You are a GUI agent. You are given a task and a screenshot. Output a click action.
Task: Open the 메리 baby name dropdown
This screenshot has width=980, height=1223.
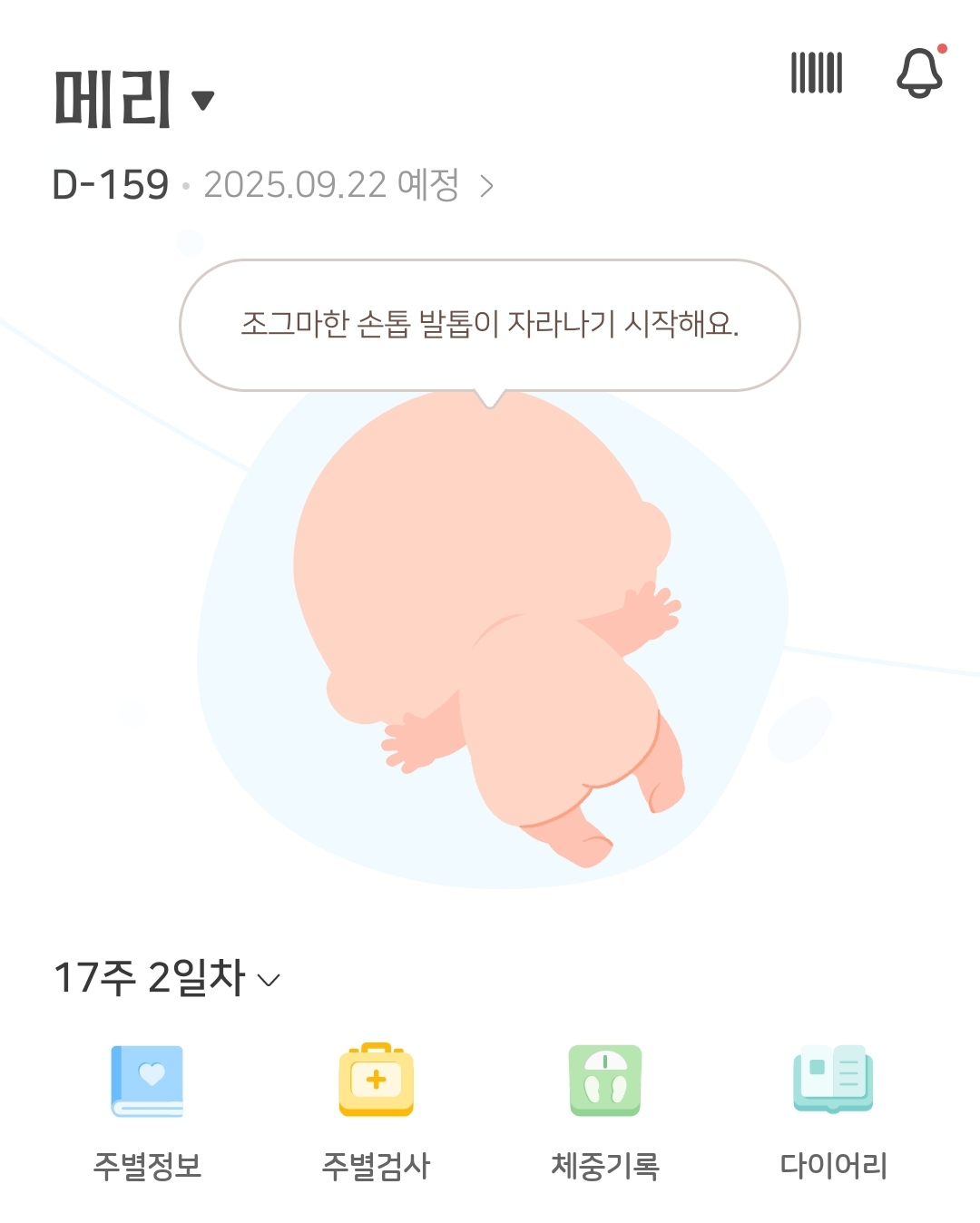click(x=134, y=99)
